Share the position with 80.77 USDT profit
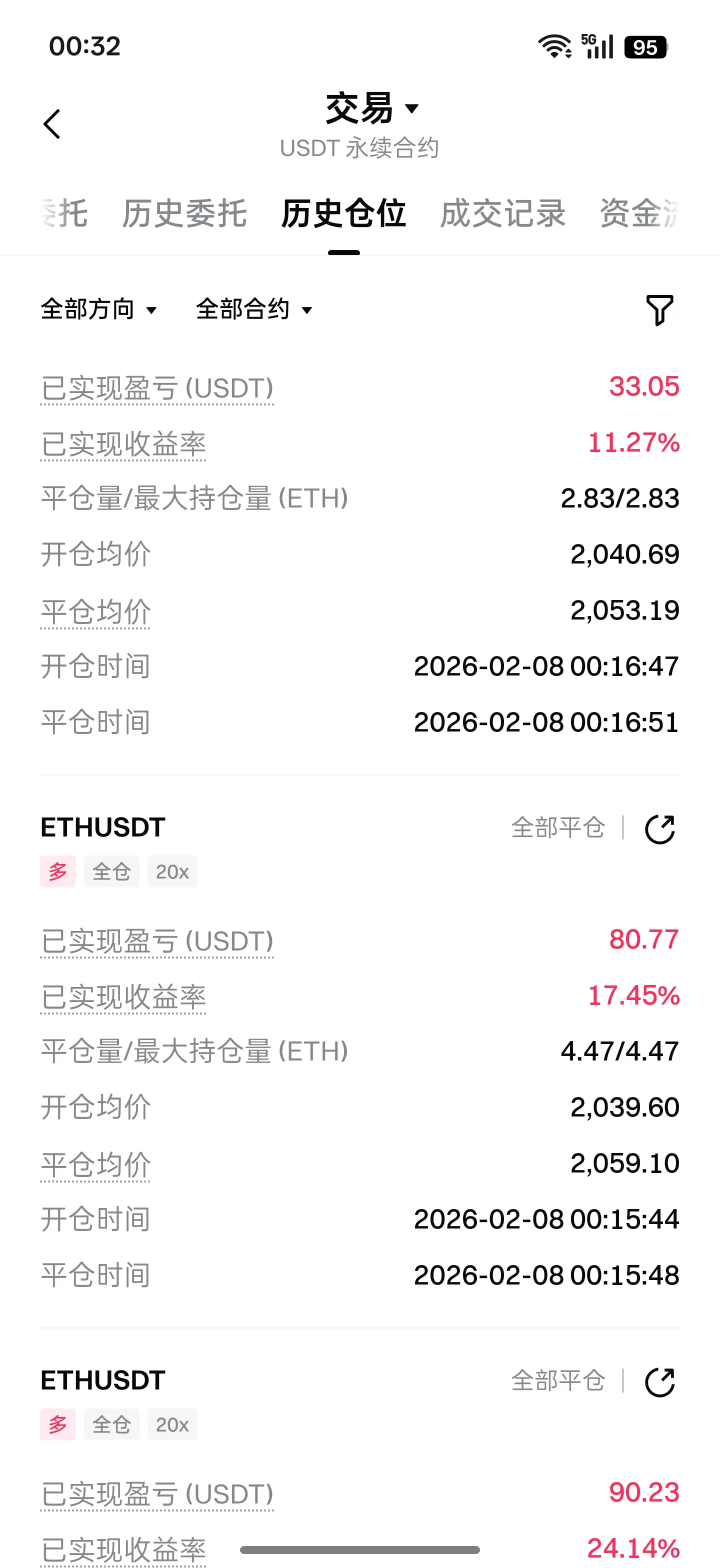This screenshot has height=1568, width=720. (x=659, y=829)
